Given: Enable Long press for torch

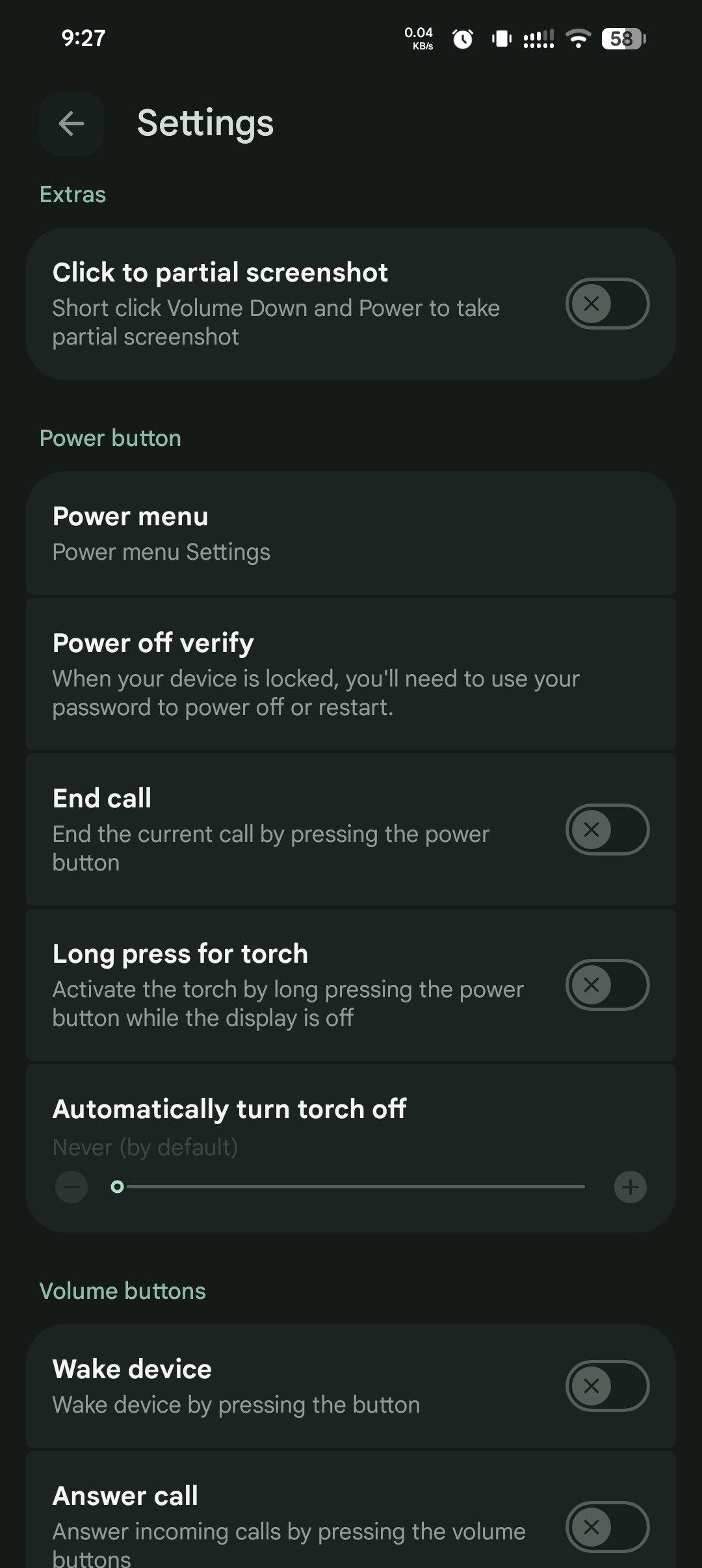Looking at the screenshot, I should pyautogui.click(x=607, y=985).
